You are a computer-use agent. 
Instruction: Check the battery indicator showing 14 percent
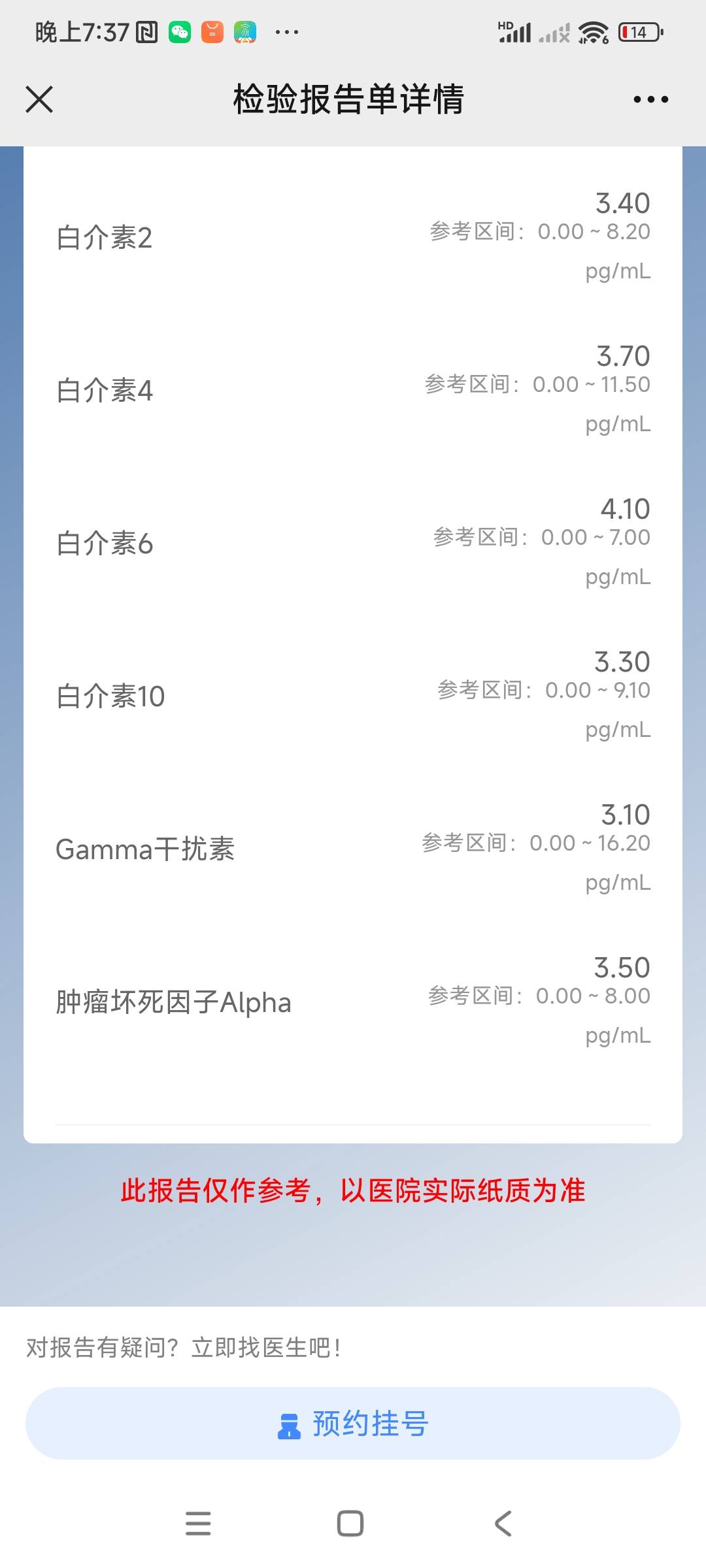point(637,31)
